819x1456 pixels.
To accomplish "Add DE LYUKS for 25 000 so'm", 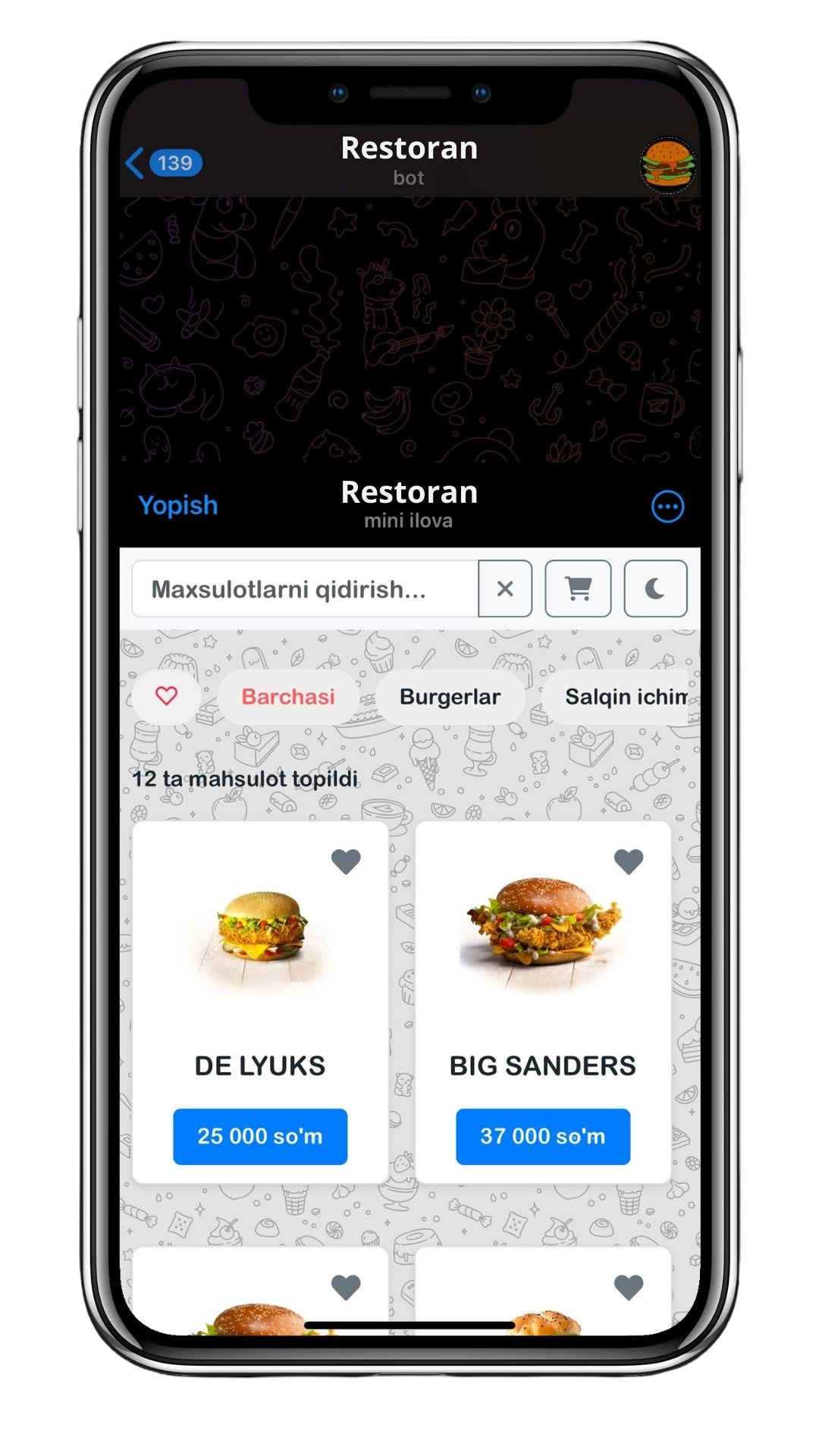I will tap(260, 1136).
